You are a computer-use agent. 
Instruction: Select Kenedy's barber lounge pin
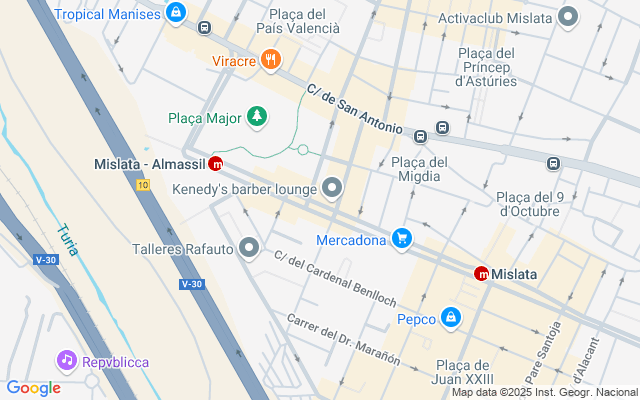point(333,188)
